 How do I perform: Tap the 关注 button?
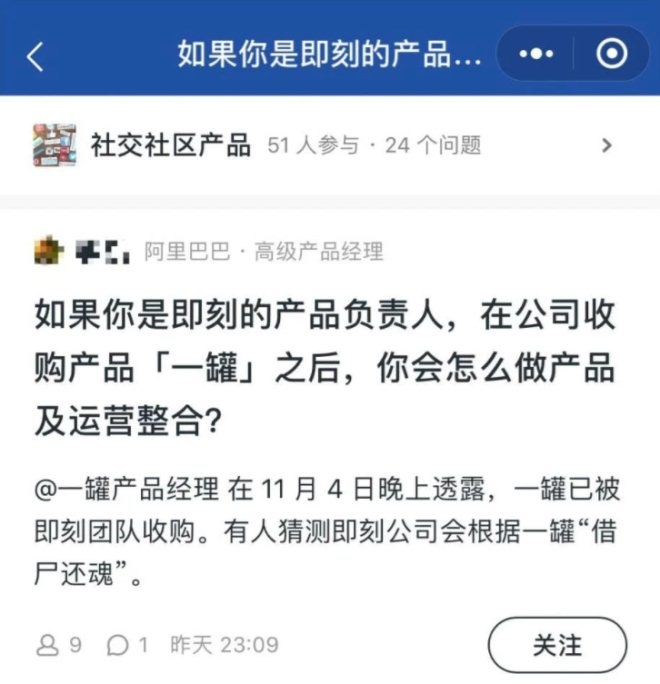pos(557,645)
